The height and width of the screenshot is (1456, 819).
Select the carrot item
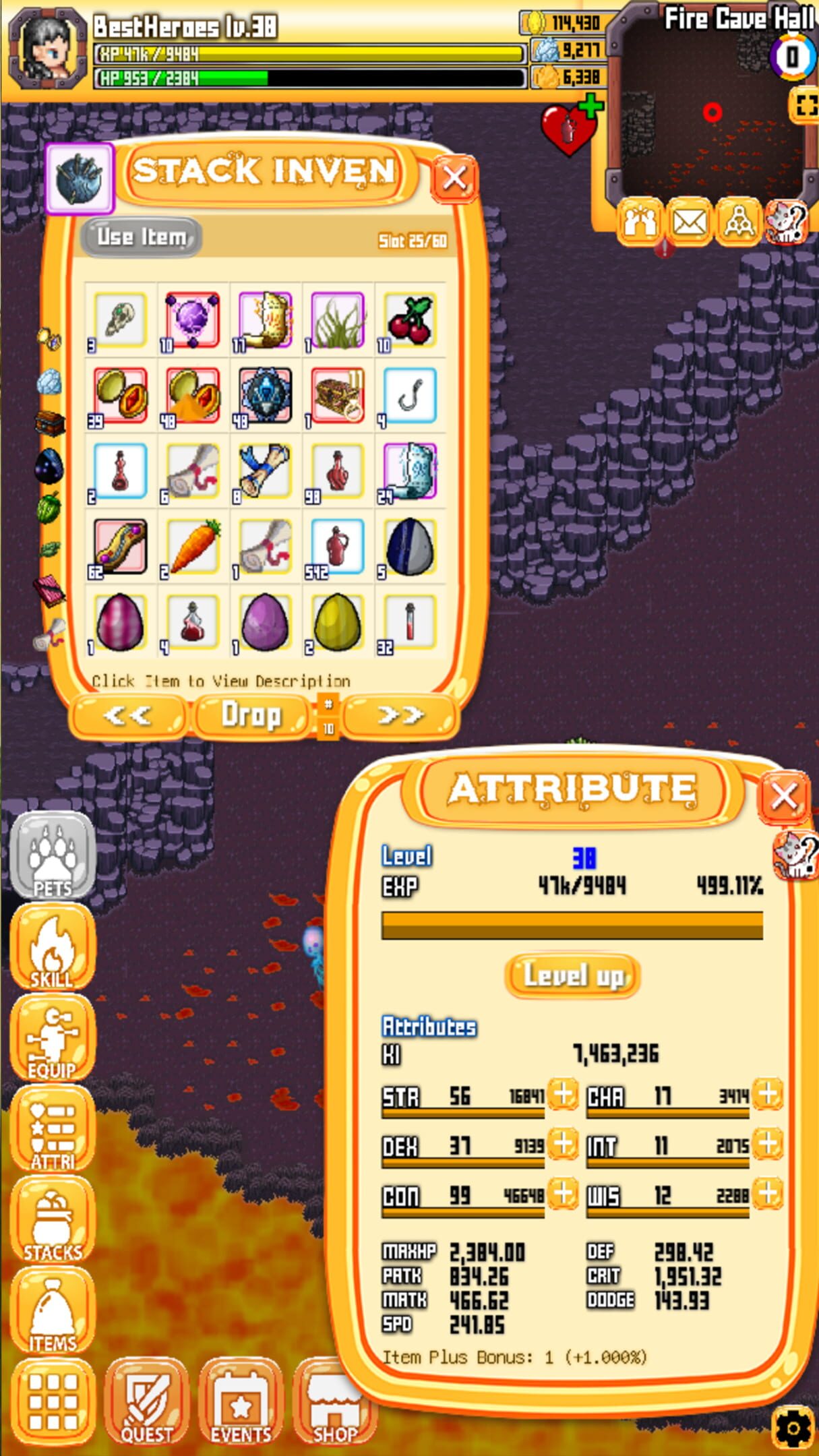click(193, 546)
